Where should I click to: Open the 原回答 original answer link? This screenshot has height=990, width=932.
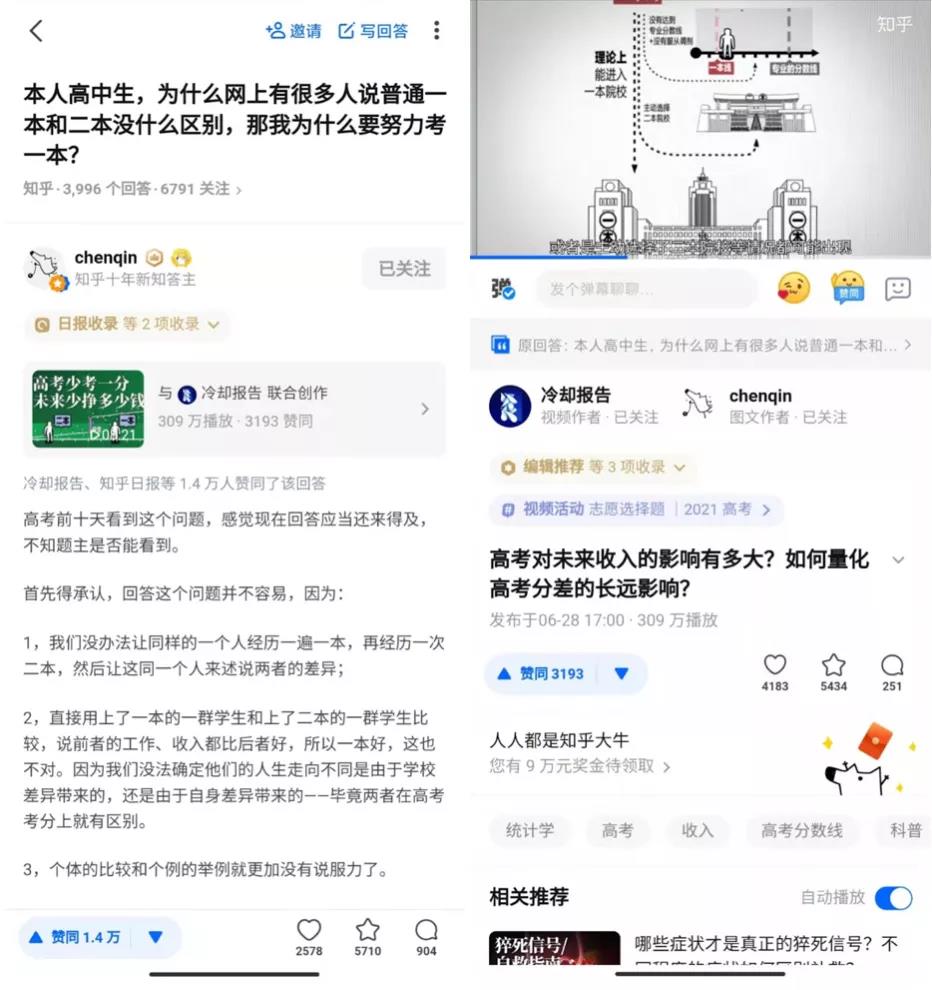click(x=701, y=345)
